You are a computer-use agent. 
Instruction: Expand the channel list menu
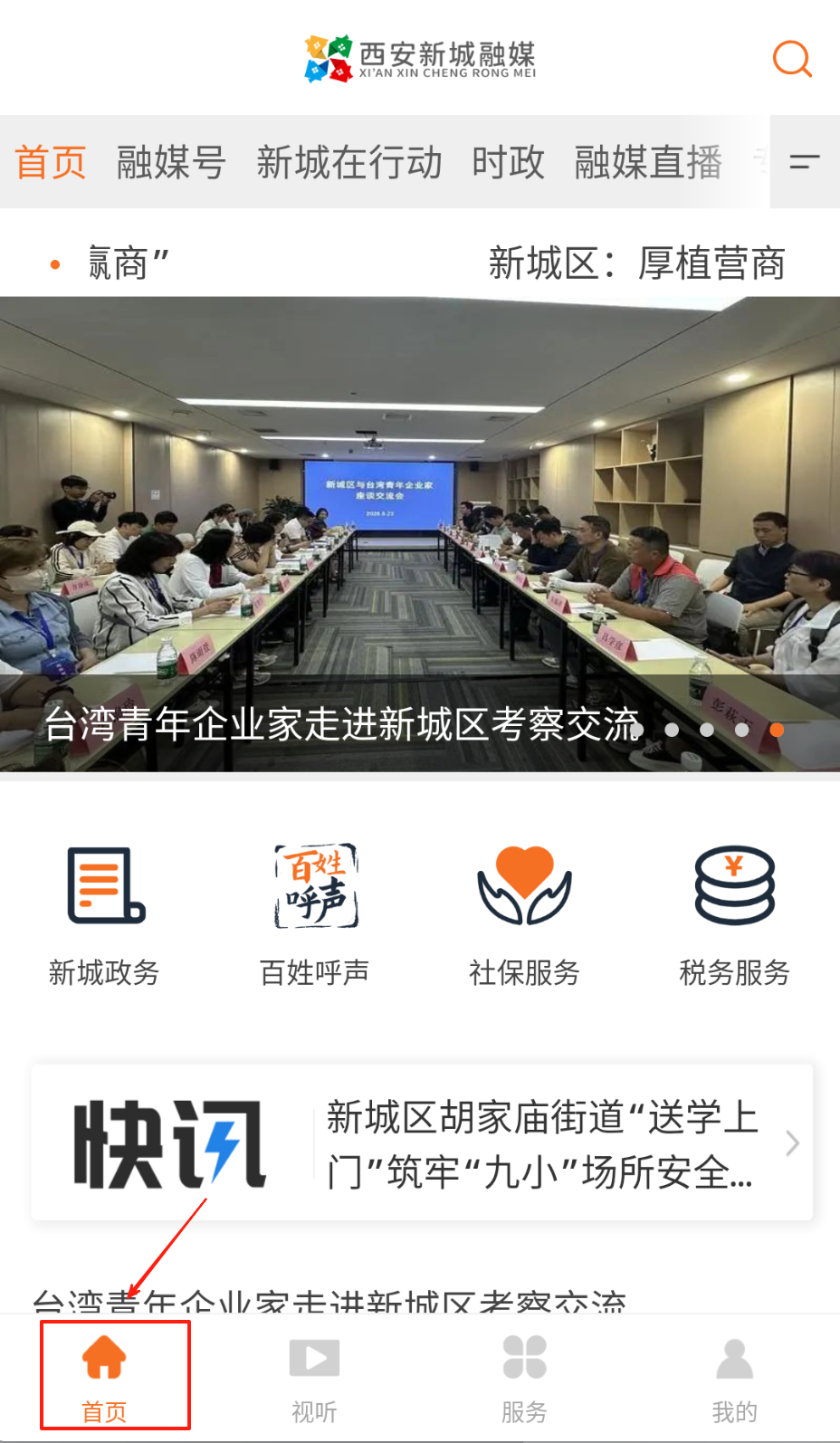point(804,163)
